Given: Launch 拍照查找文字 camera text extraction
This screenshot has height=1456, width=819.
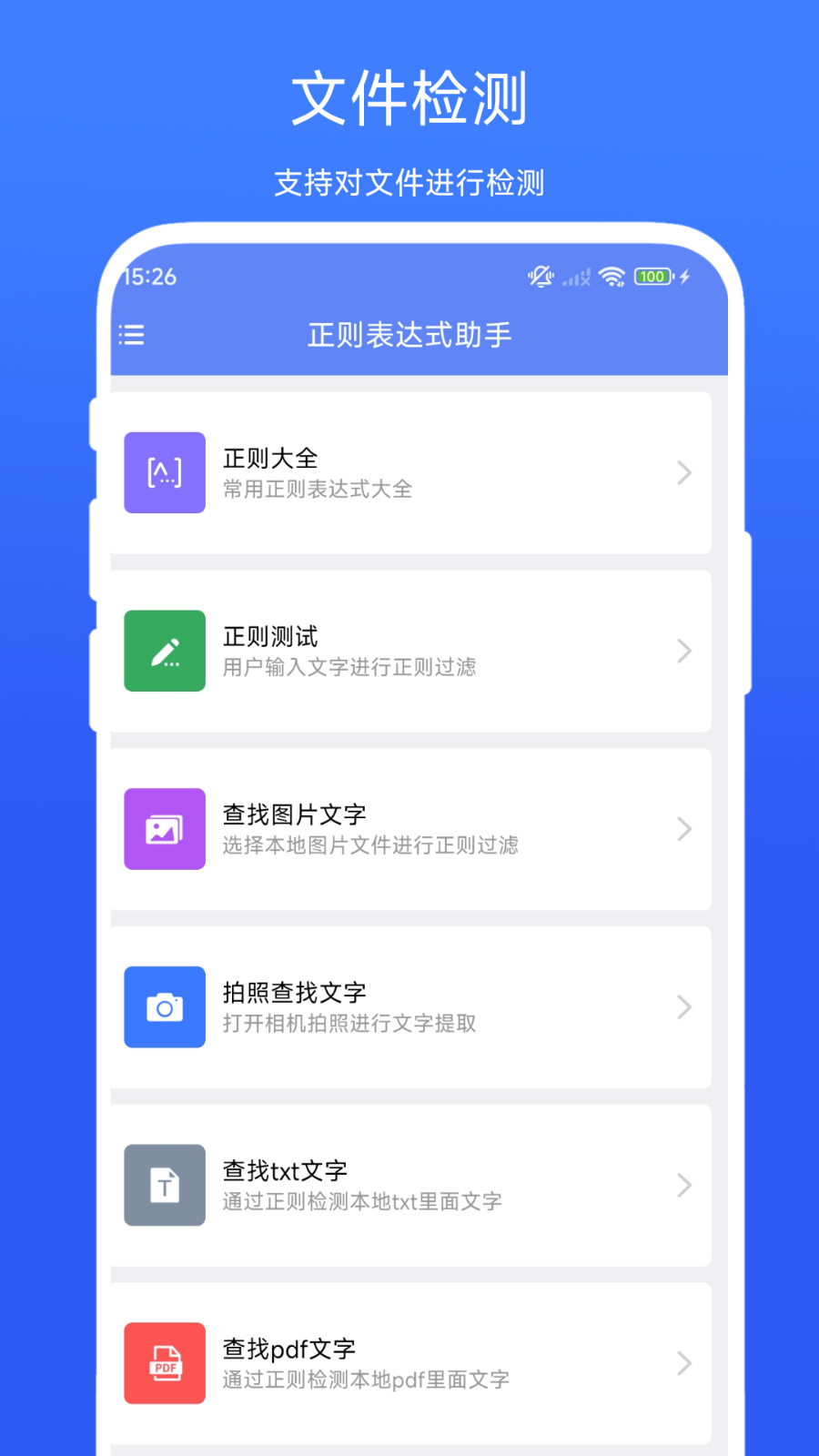Looking at the screenshot, I should coord(409,1007).
